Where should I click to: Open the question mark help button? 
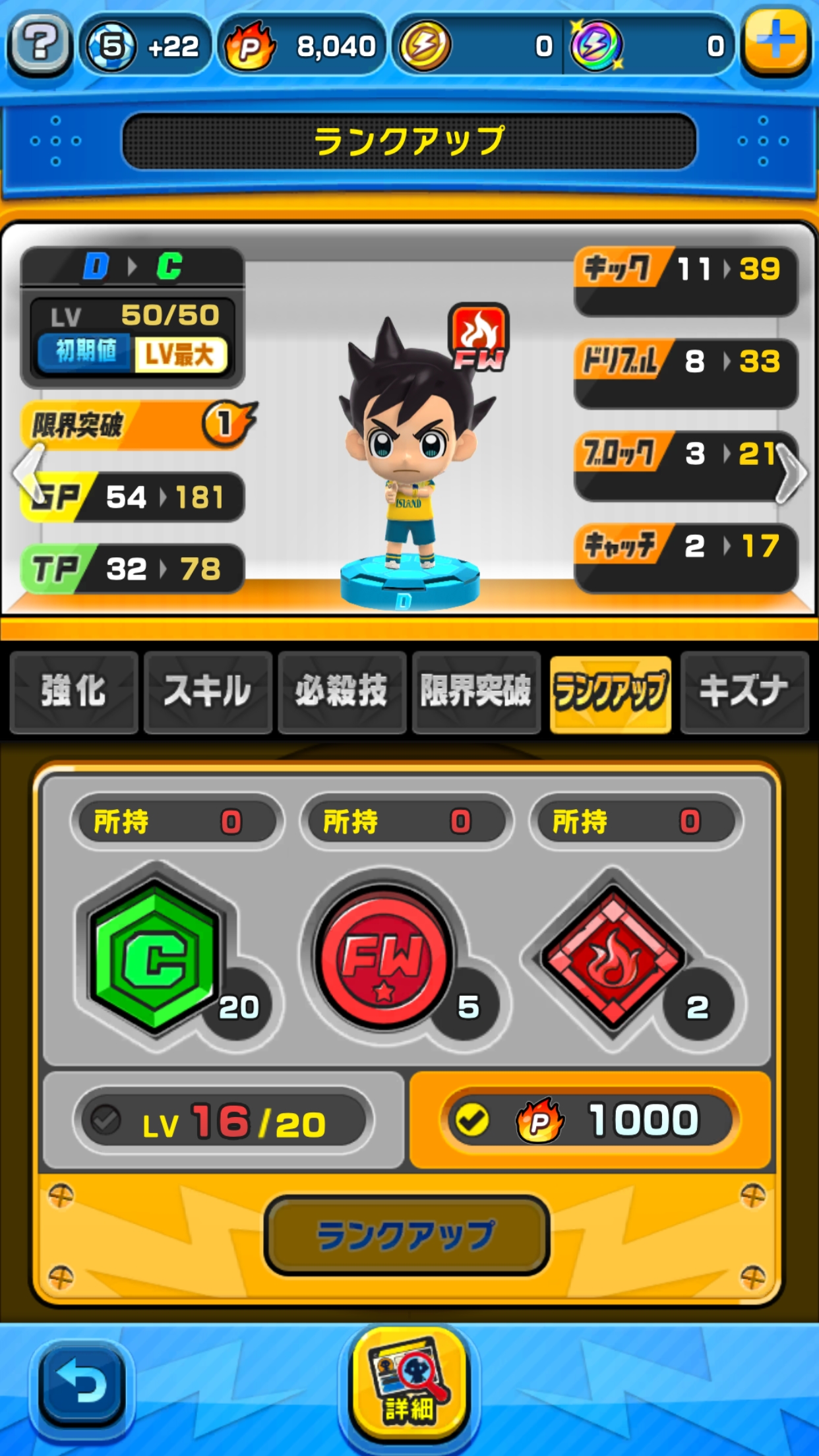[40, 45]
